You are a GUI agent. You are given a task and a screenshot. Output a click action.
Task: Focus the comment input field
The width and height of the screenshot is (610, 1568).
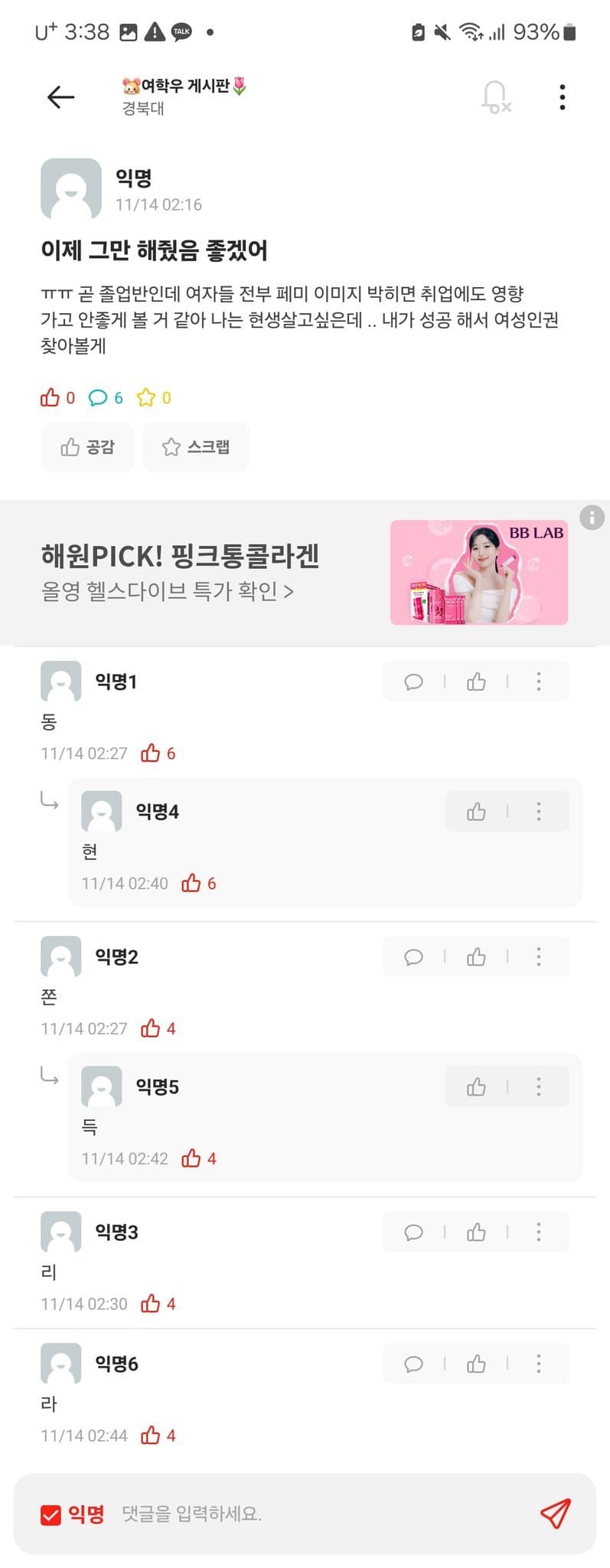coord(306,1514)
